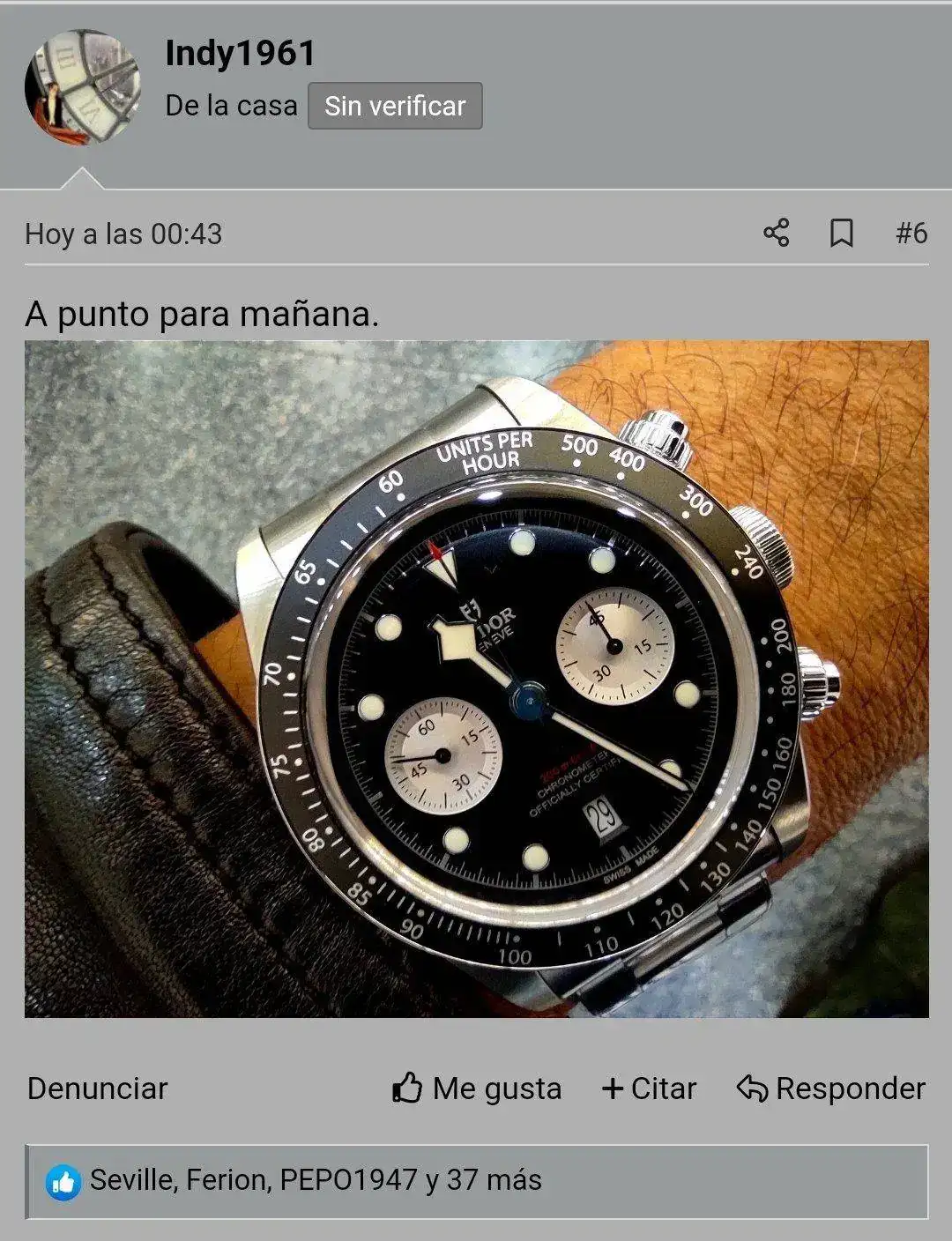Share this post
The height and width of the screenshot is (1241, 952).
click(776, 234)
